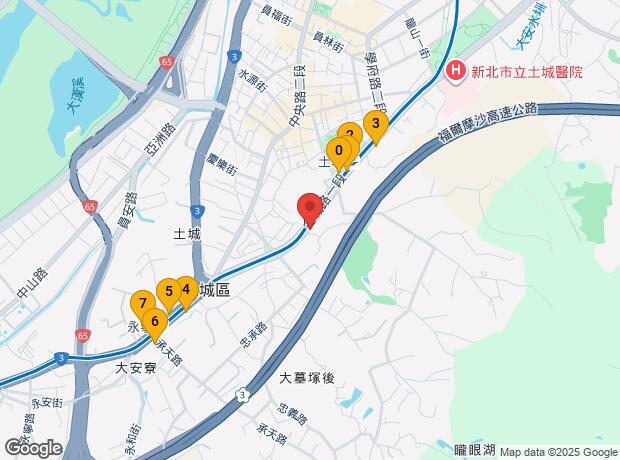Viewport: 620px width, 460px height.
Task: Open the 新北市立土城醫院 hospital place icon
Action: (x=456, y=71)
